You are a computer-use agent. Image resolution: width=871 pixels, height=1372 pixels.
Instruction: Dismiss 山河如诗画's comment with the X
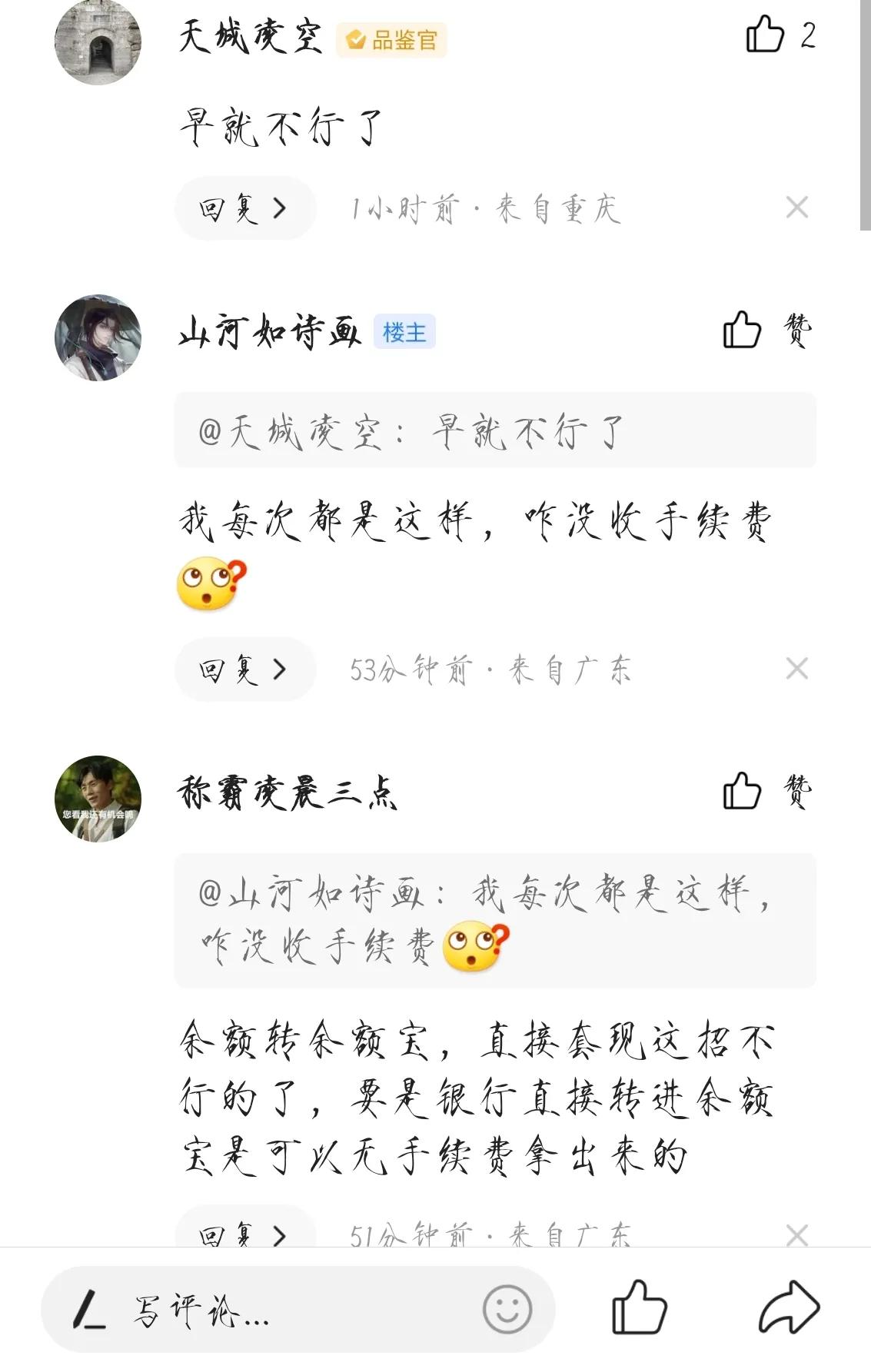coord(796,669)
